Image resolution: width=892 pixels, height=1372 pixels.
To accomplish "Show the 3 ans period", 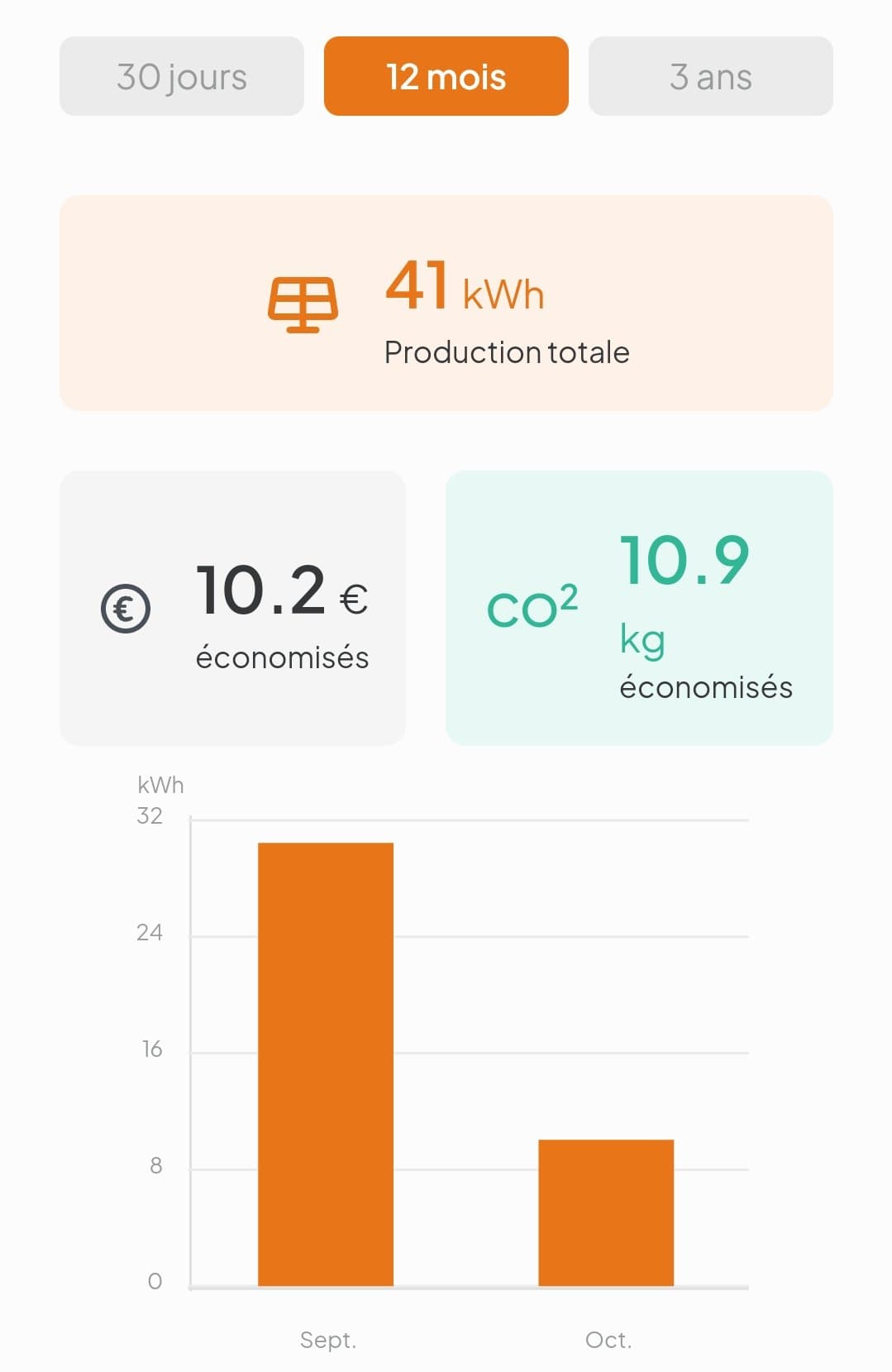I will 710,76.
